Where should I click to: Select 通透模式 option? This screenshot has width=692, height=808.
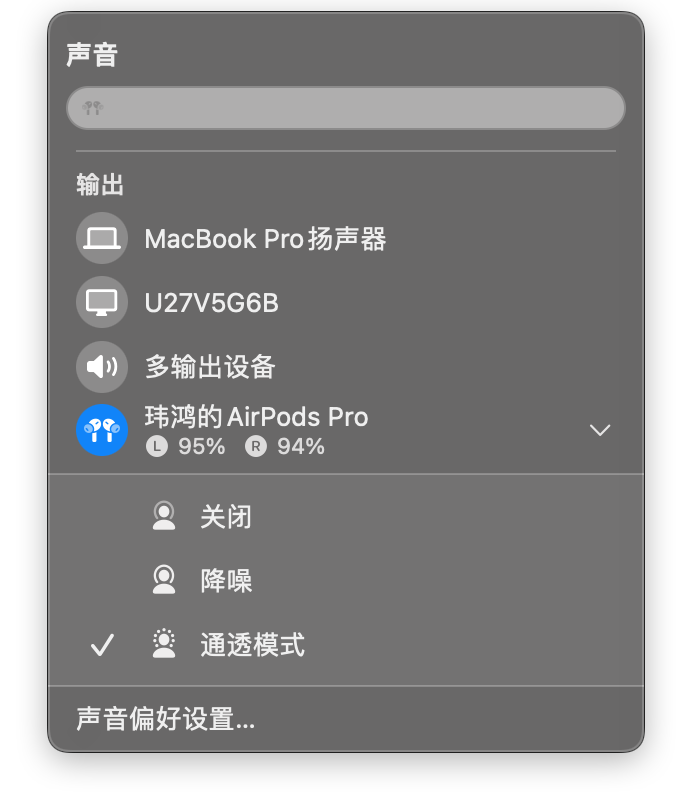[x=252, y=645]
